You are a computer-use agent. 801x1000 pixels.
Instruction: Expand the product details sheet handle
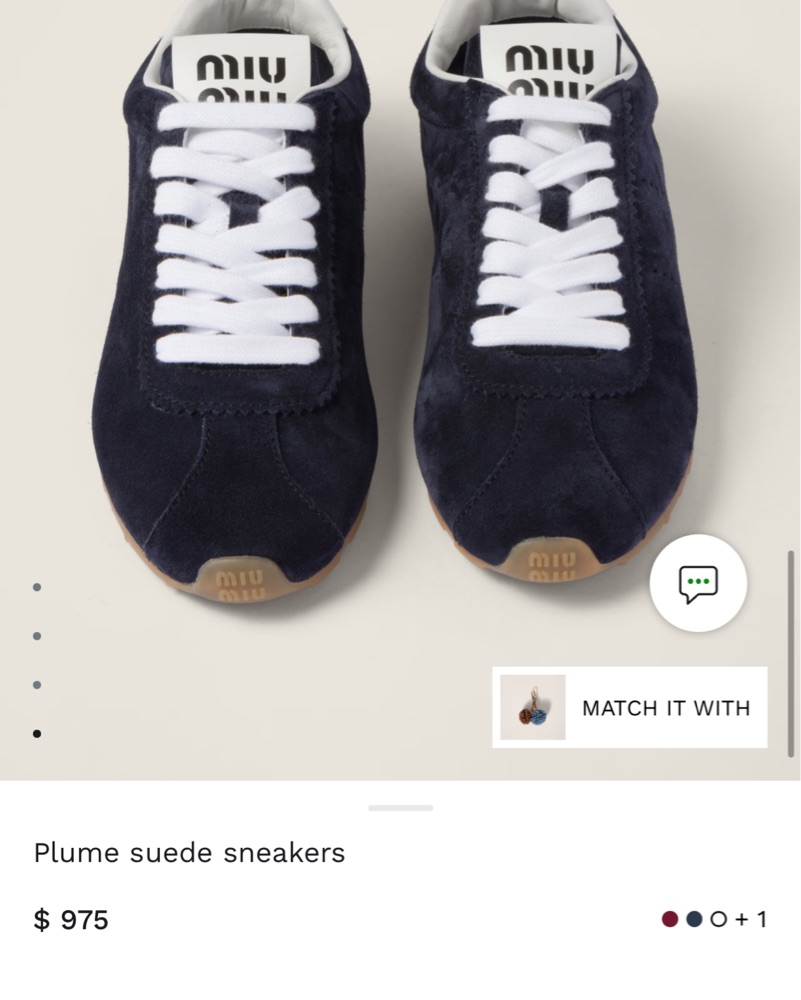coord(400,807)
